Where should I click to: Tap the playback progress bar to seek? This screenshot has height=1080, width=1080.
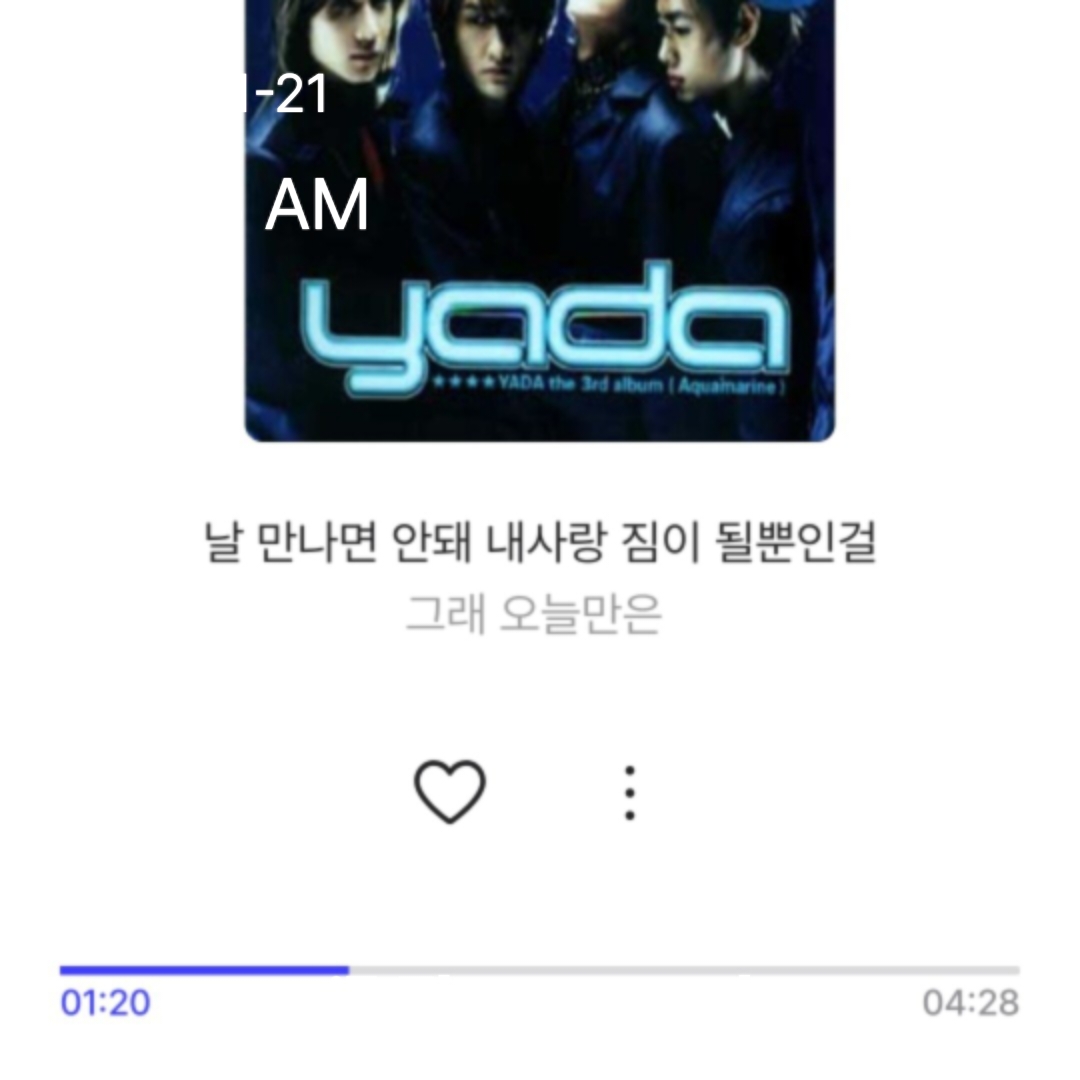[540, 970]
